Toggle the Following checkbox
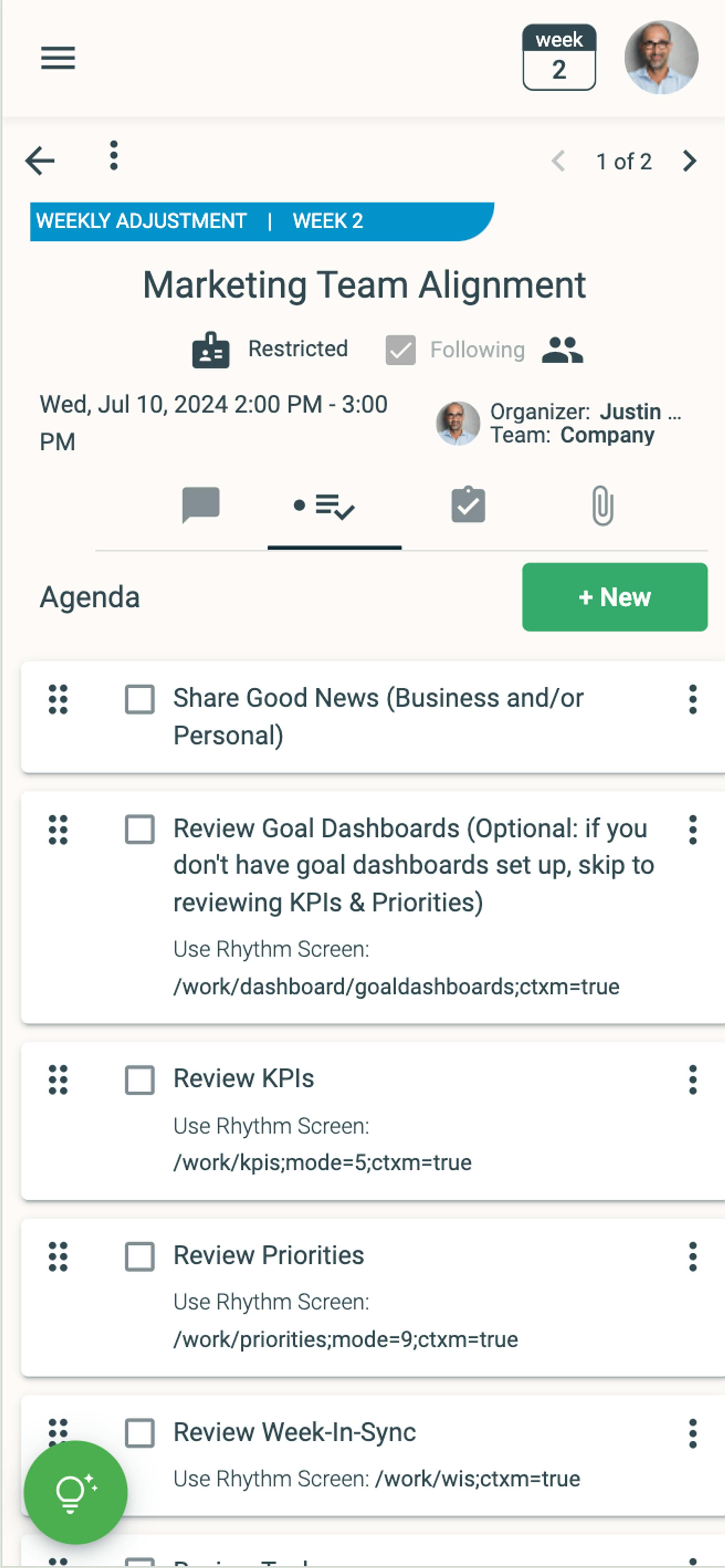725x1568 pixels. coord(400,350)
